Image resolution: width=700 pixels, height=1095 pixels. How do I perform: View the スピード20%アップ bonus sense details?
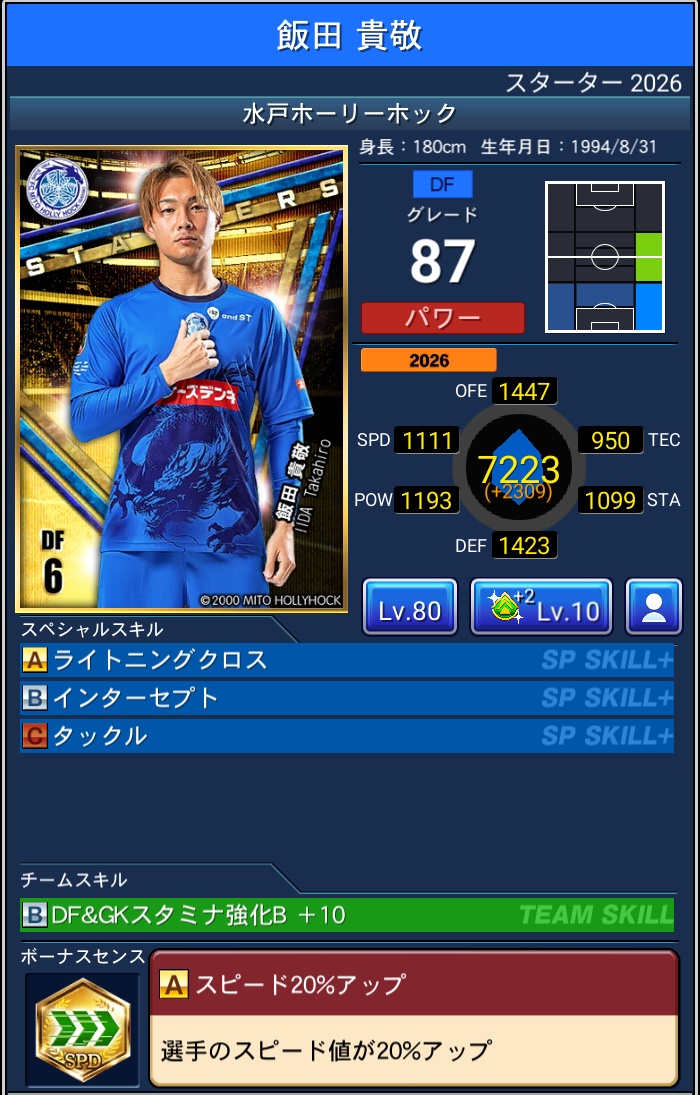coord(413,1018)
